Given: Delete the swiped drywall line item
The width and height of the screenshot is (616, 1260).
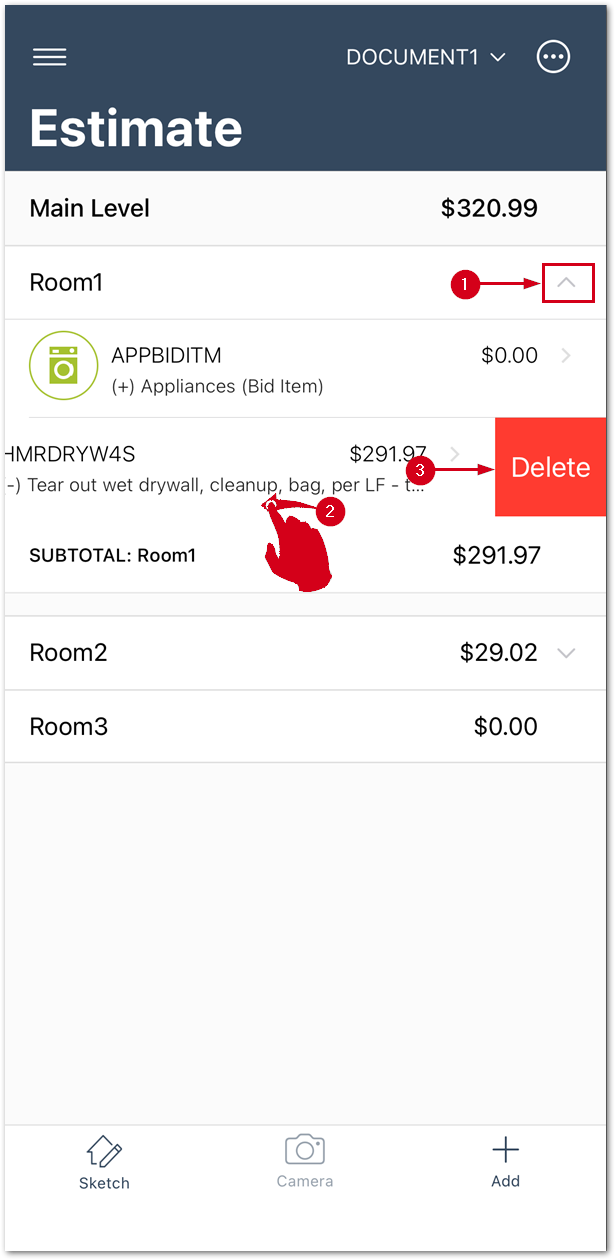Looking at the screenshot, I should pyautogui.click(x=550, y=467).
